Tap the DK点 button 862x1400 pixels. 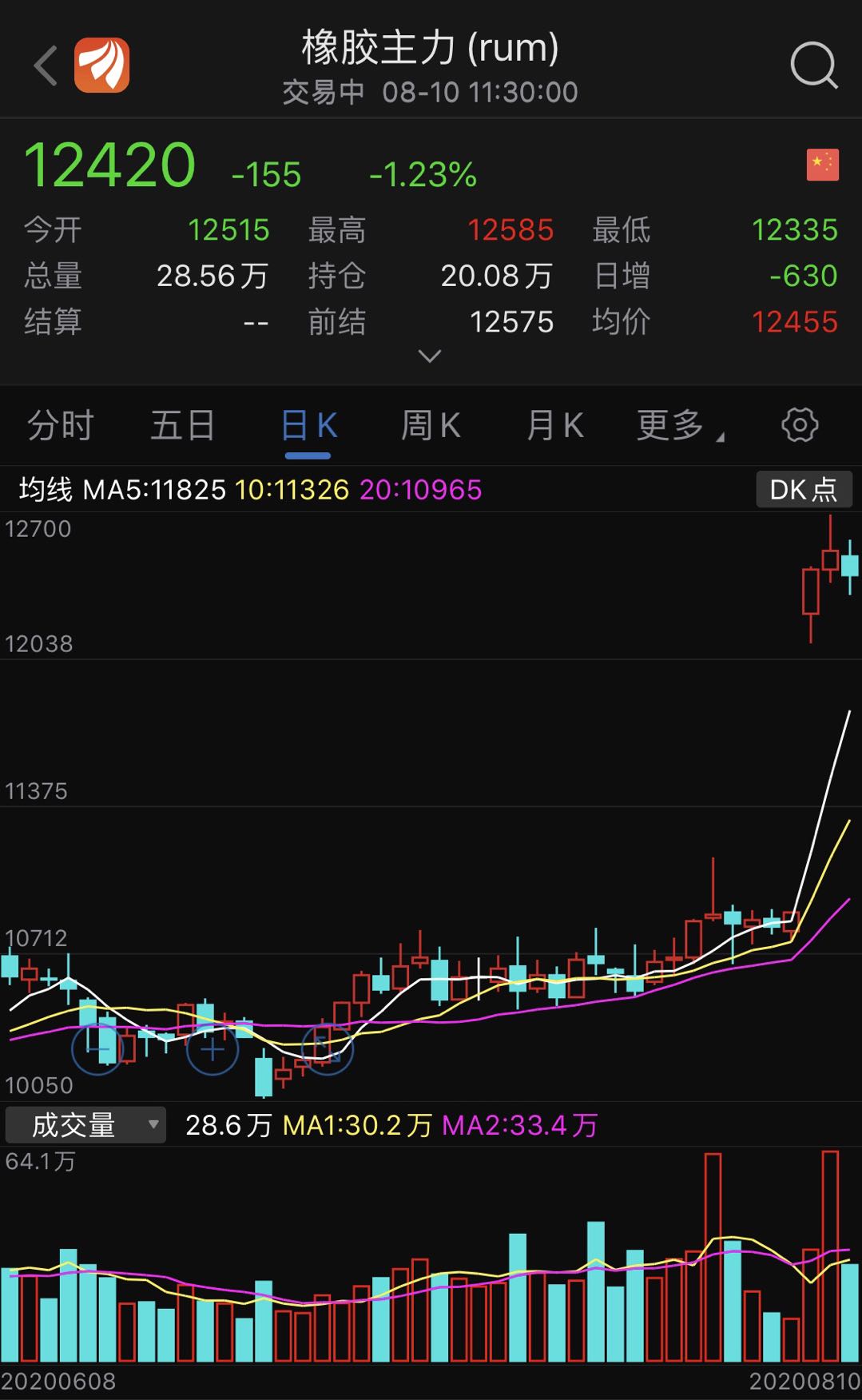point(804,489)
